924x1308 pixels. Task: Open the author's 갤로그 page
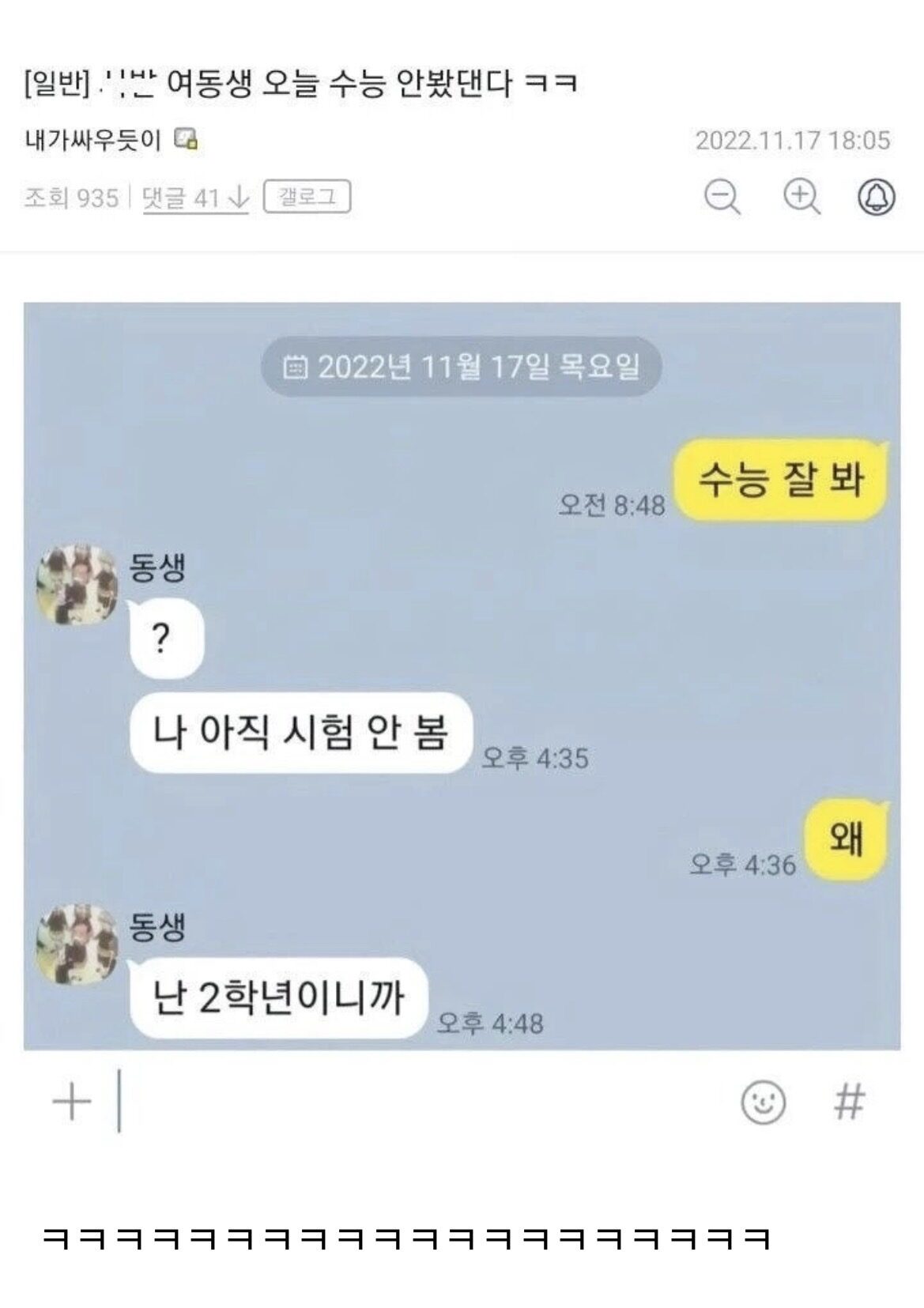click(307, 198)
